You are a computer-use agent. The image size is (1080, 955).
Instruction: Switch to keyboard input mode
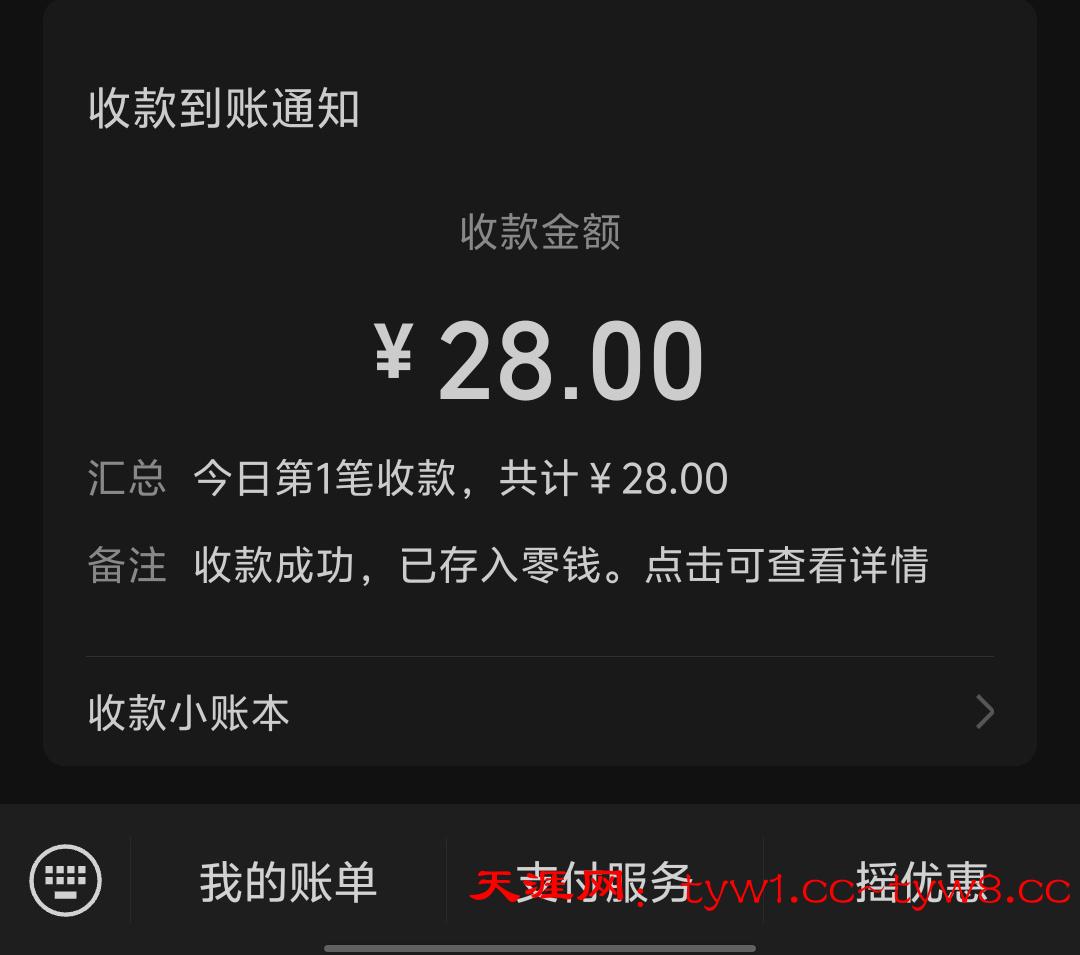[x=66, y=881]
